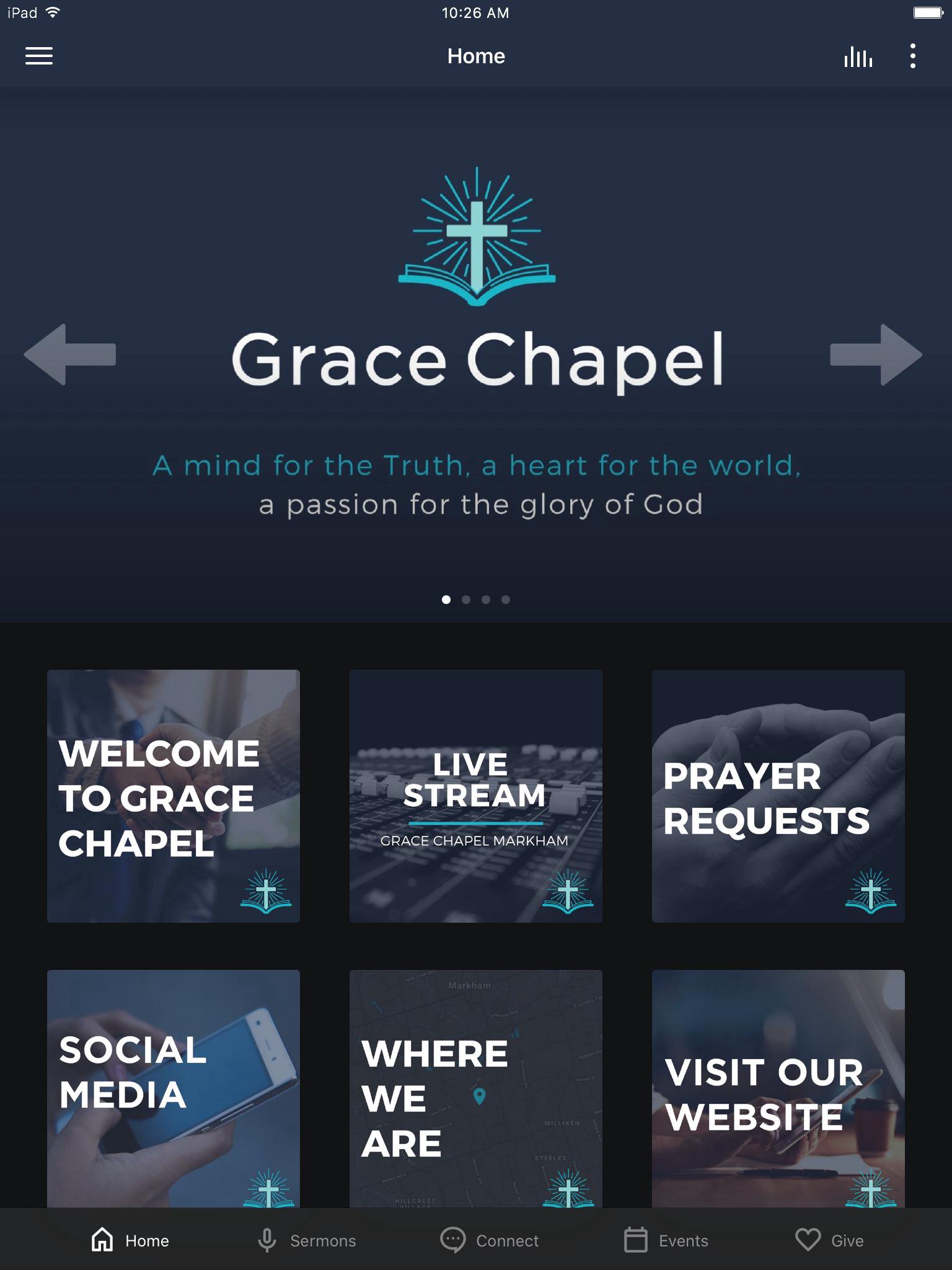Open the audio equalizer icon

click(858, 56)
